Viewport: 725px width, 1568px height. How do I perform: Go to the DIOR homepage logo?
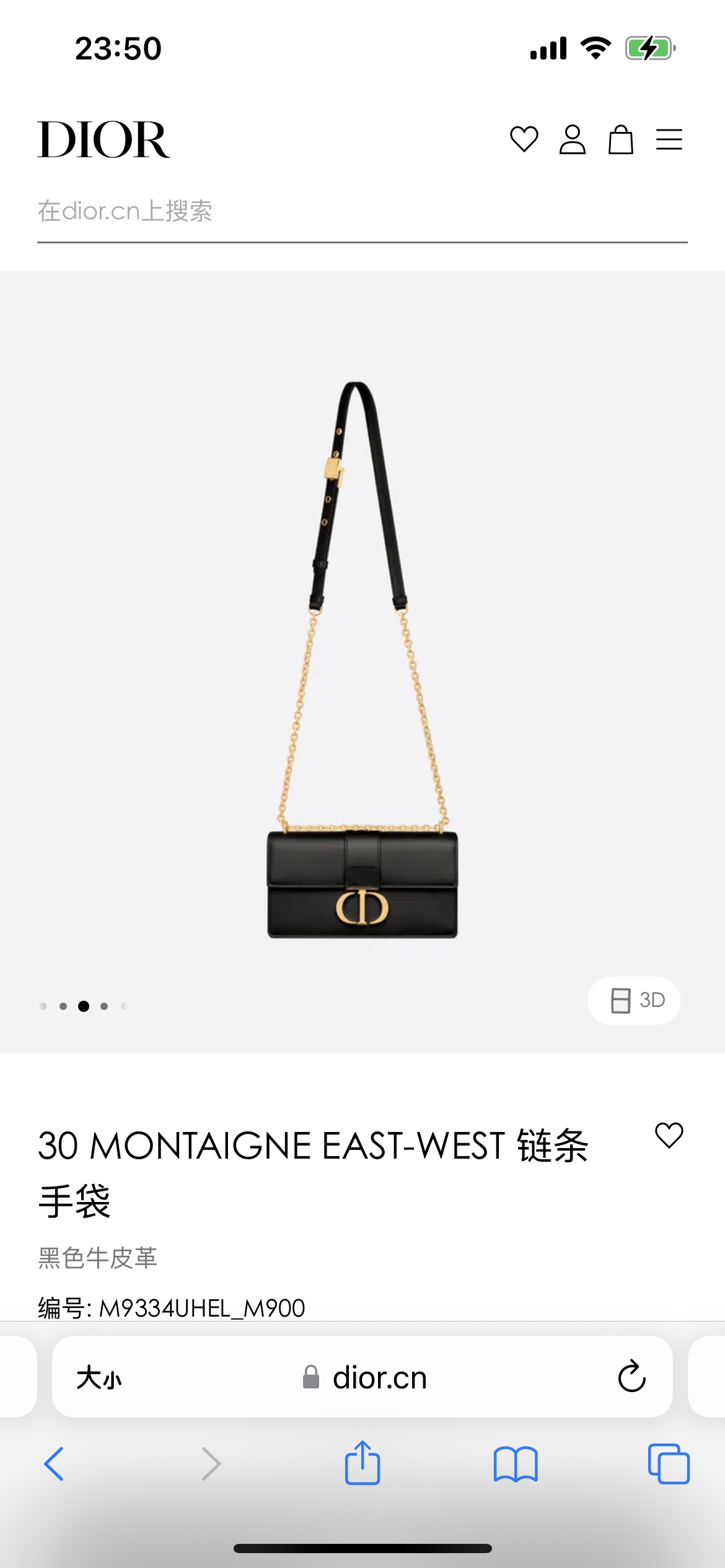(103, 140)
